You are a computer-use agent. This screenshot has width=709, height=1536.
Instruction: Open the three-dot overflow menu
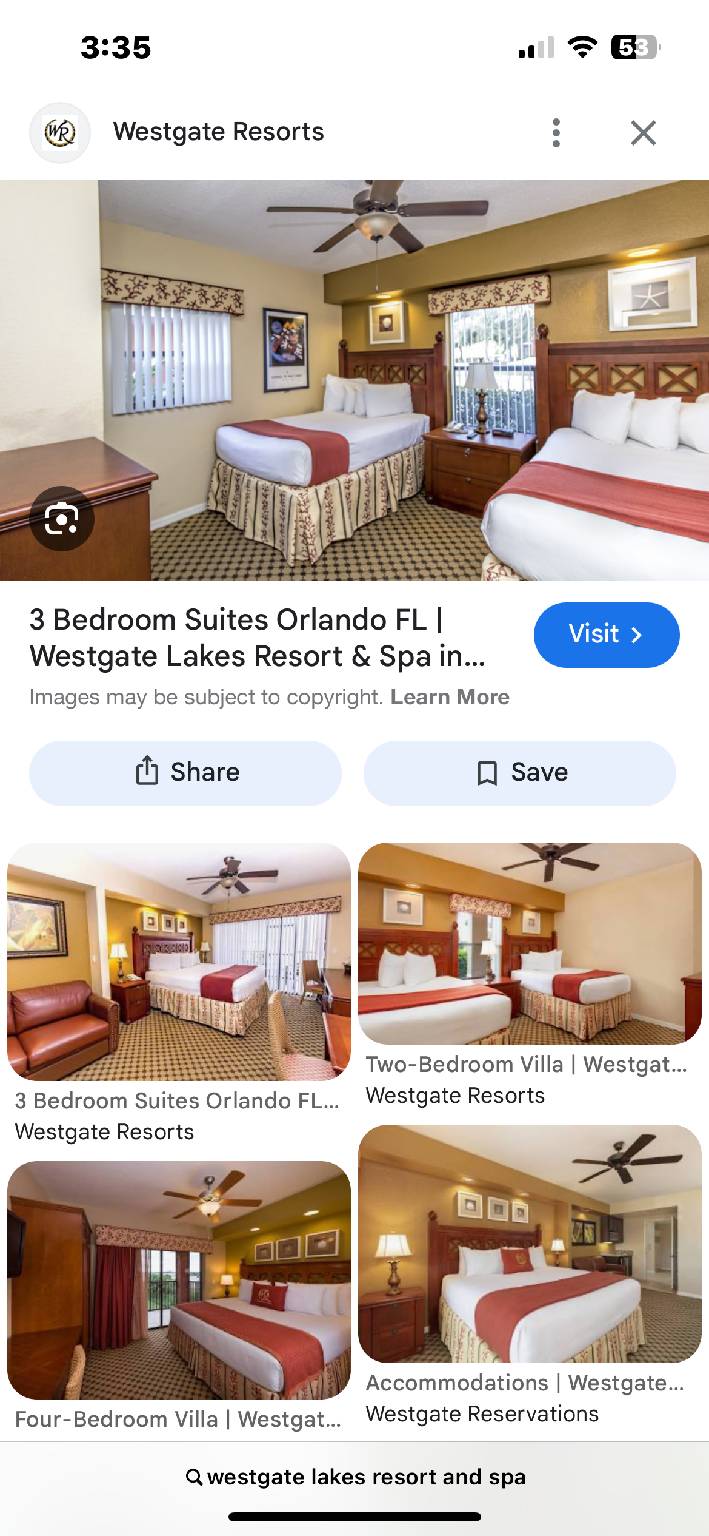556,132
